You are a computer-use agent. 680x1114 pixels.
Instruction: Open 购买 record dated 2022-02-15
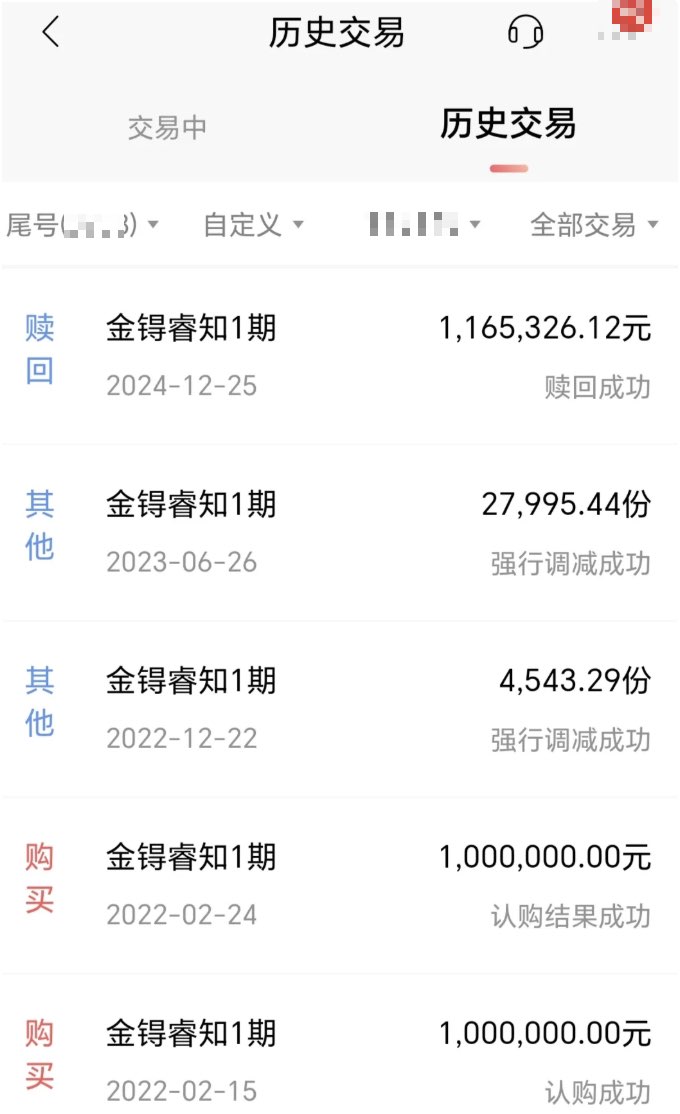click(340, 1060)
